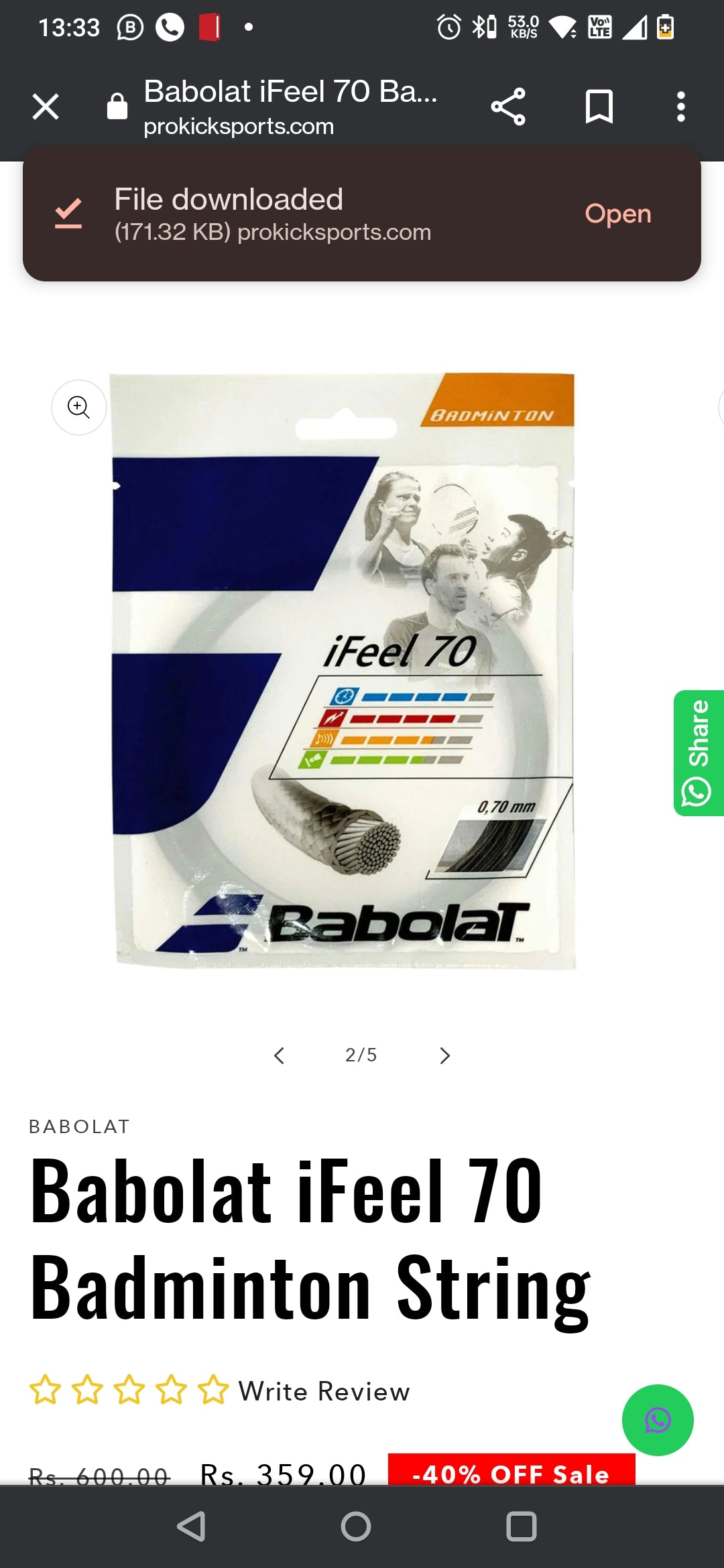Bookmark this product page
This screenshot has height=1568, width=724.
tap(599, 107)
